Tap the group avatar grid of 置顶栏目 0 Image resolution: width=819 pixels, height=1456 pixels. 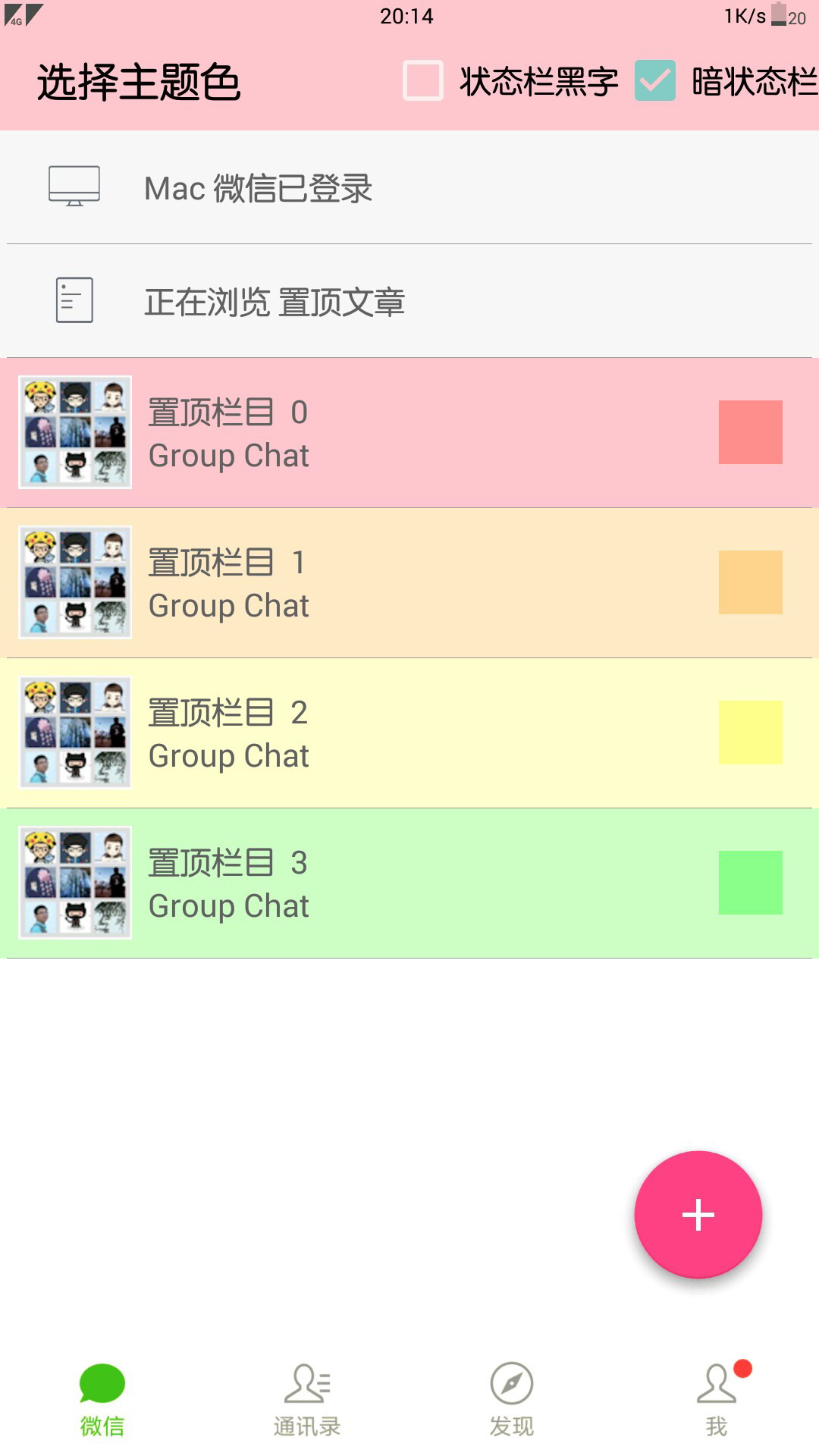click(74, 431)
